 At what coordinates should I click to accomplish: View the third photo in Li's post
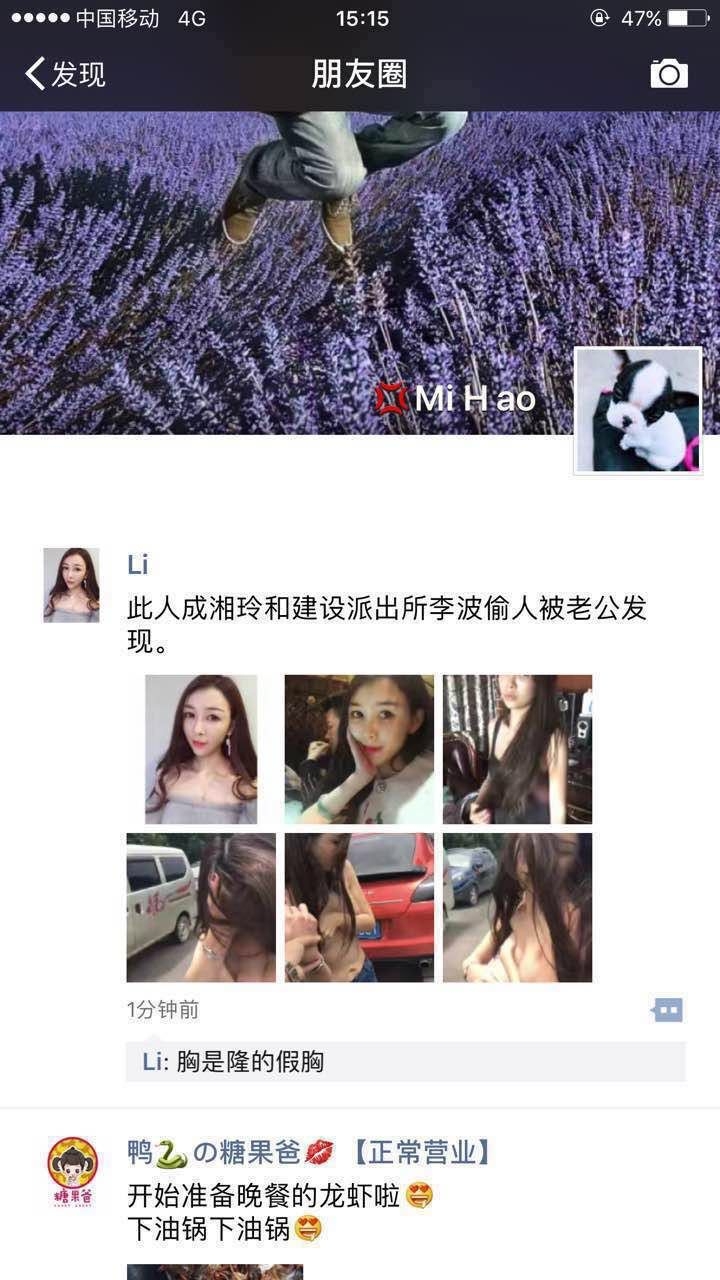[x=517, y=749]
